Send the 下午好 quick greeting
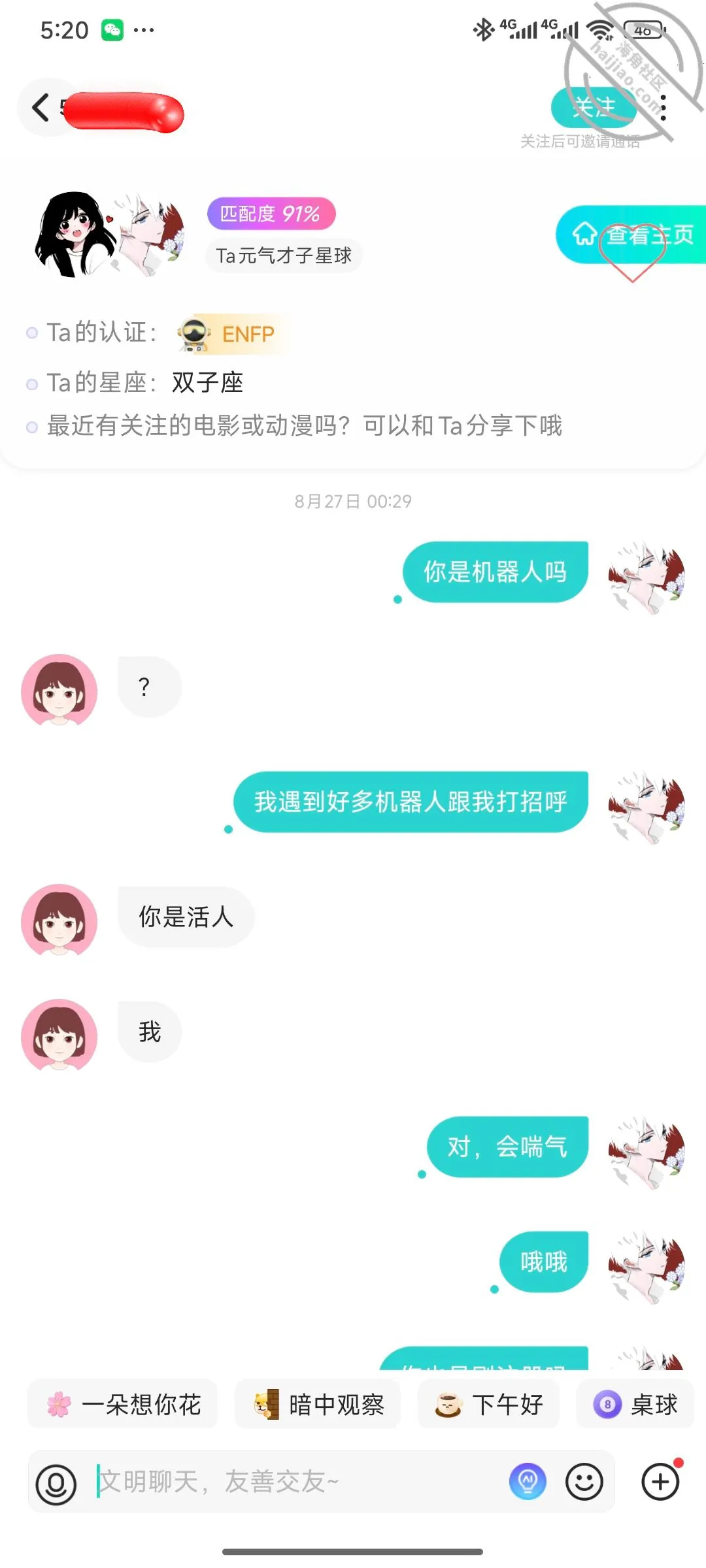Image resolution: width=706 pixels, height=1568 pixels. click(488, 1404)
